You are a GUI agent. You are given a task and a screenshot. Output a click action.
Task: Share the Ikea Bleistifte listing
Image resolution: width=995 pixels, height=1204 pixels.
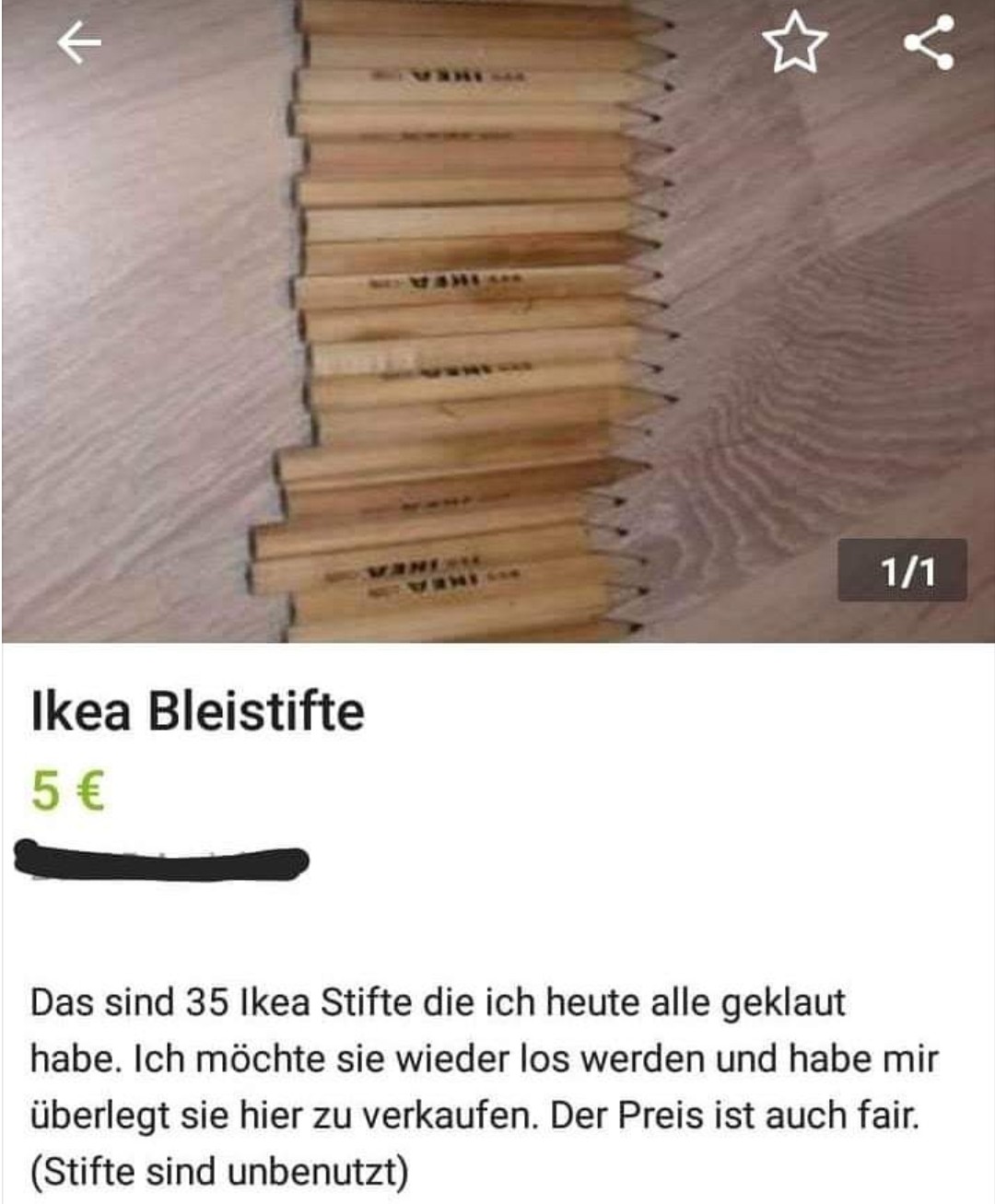coord(928,43)
